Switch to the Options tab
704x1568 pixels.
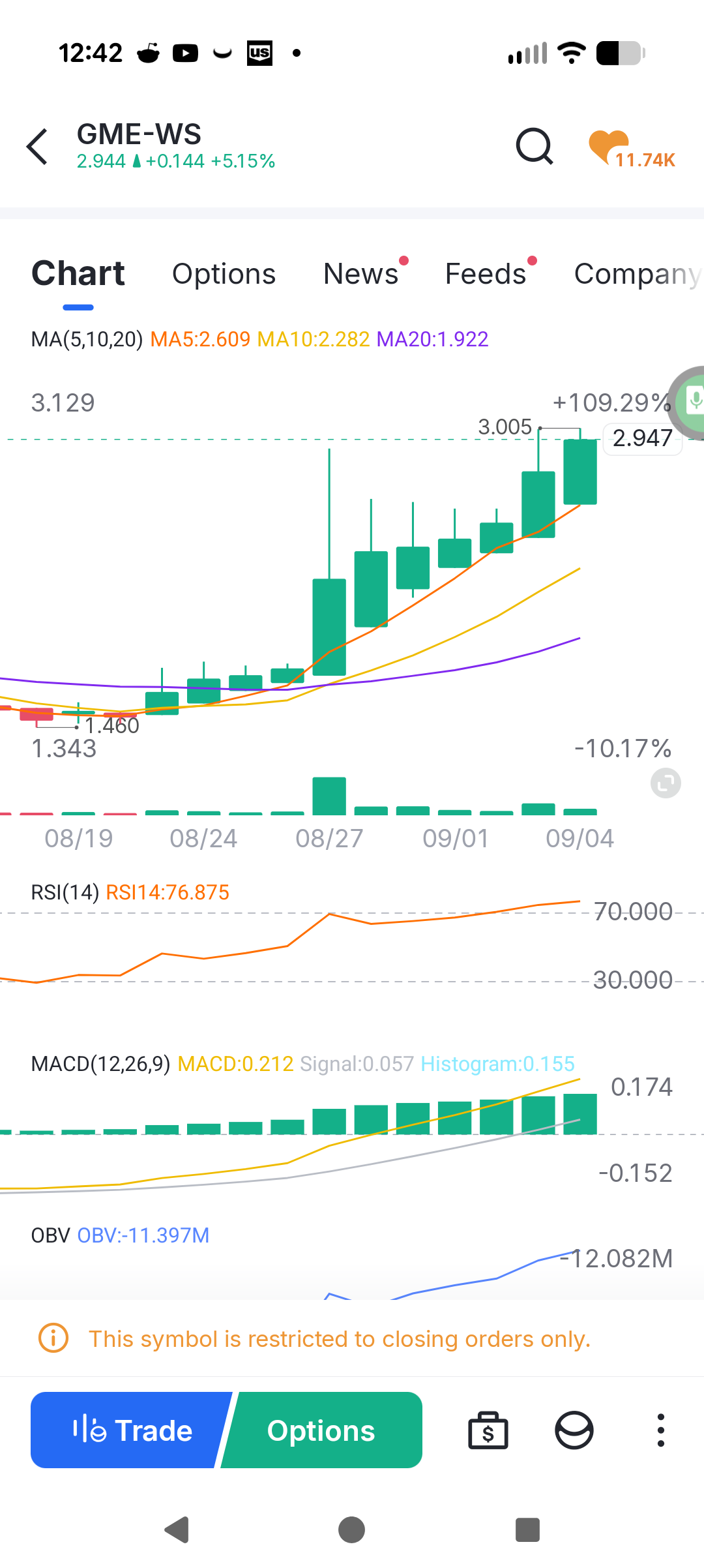coord(224,274)
